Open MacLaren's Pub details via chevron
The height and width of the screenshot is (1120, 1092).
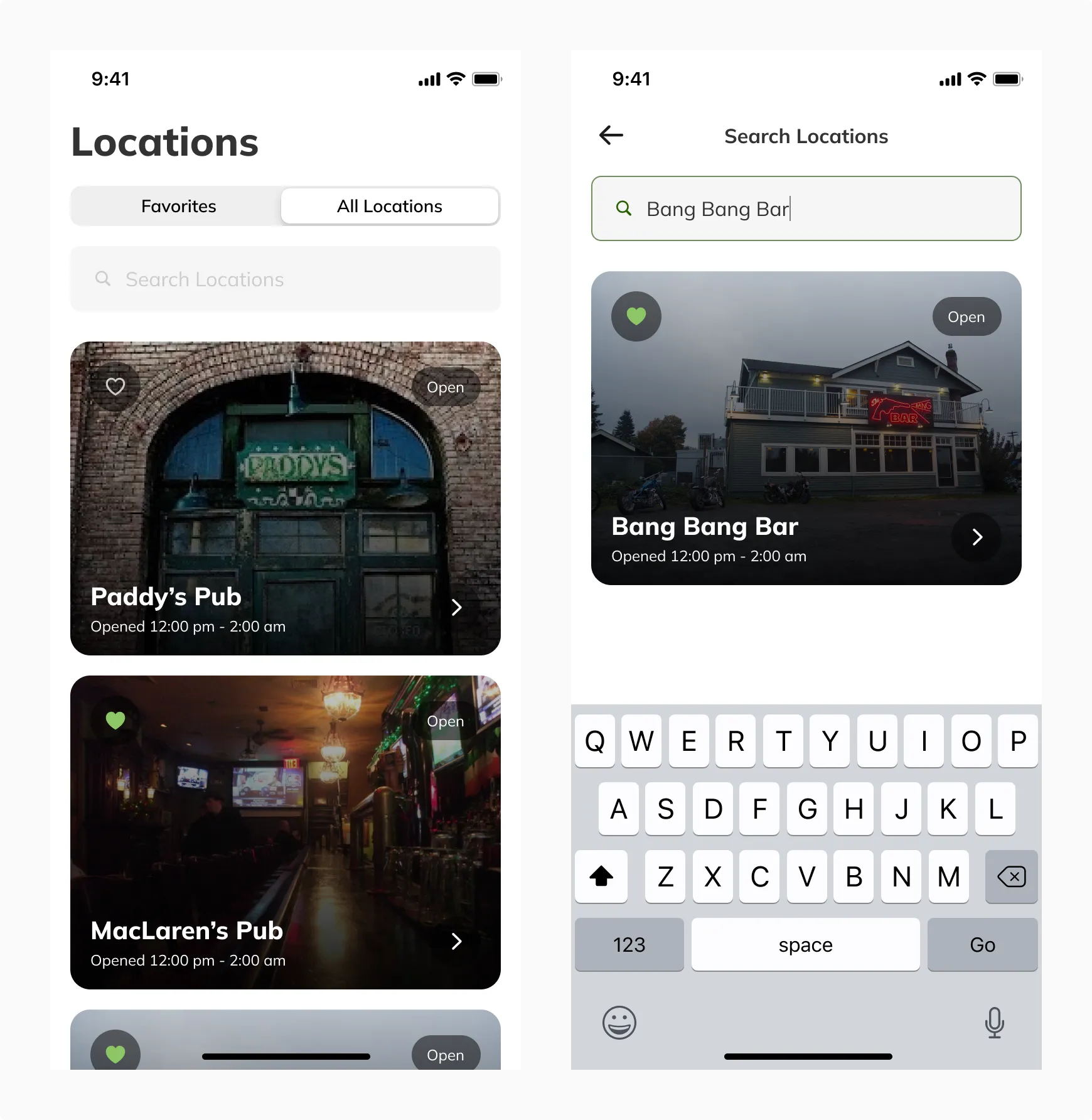[456, 941]
